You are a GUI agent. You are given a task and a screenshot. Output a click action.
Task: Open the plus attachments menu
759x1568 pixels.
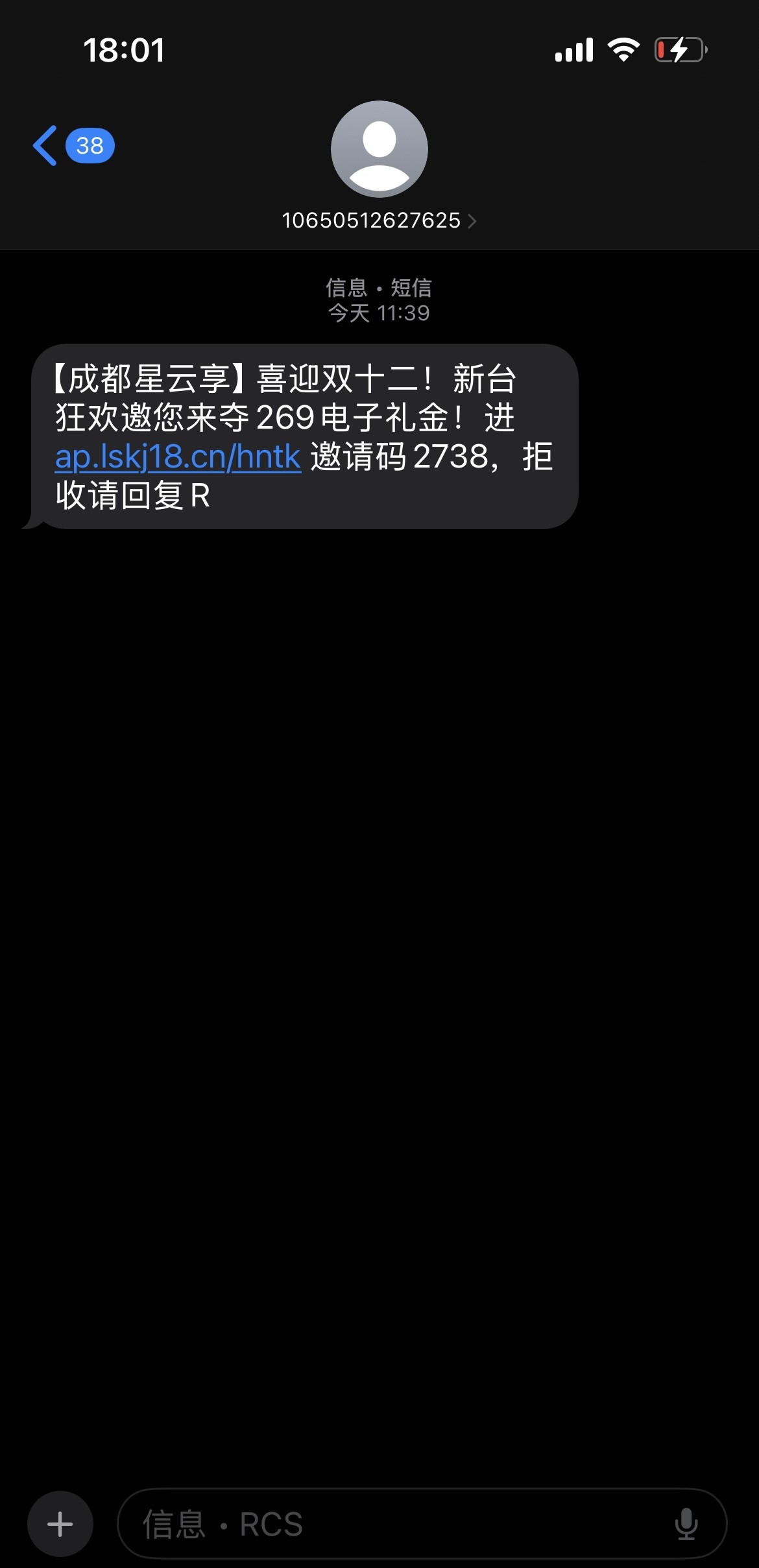(x=60, y=1523)
